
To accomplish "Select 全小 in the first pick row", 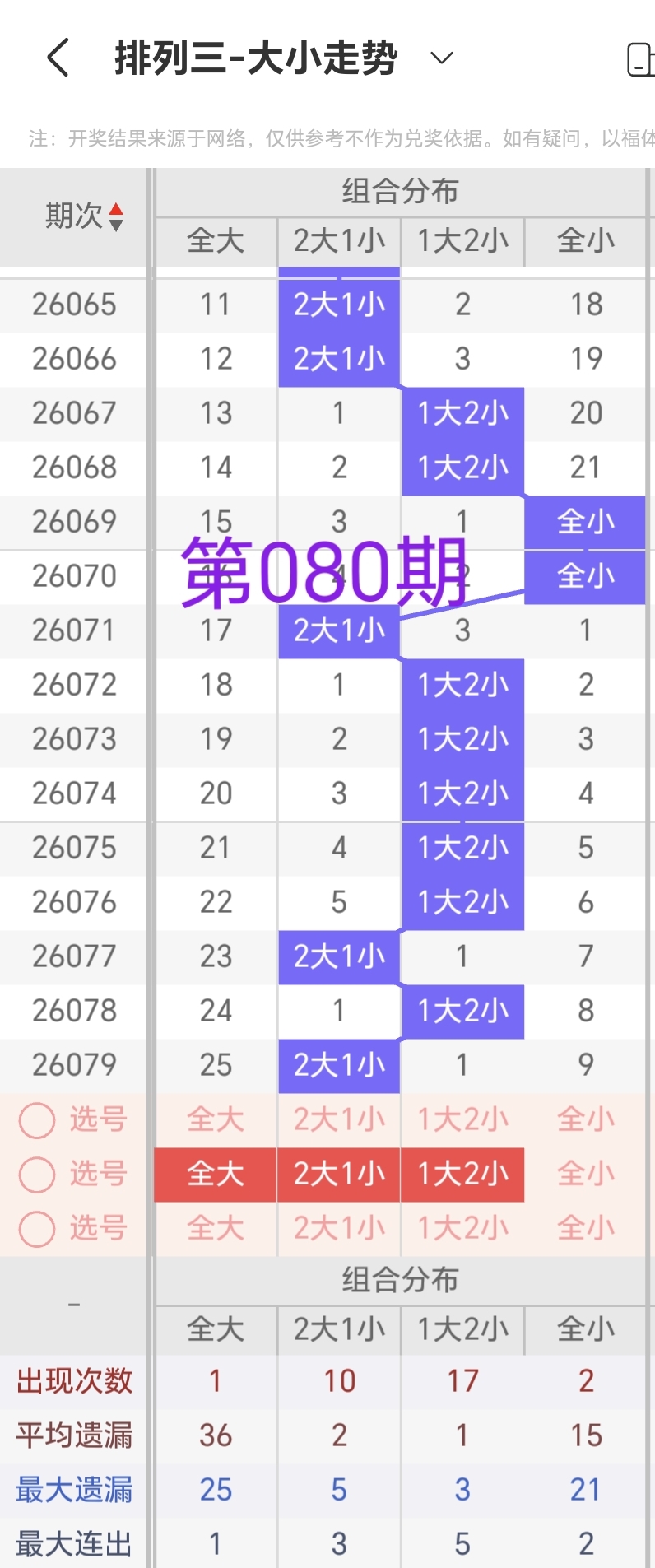I will [585, 1119].
